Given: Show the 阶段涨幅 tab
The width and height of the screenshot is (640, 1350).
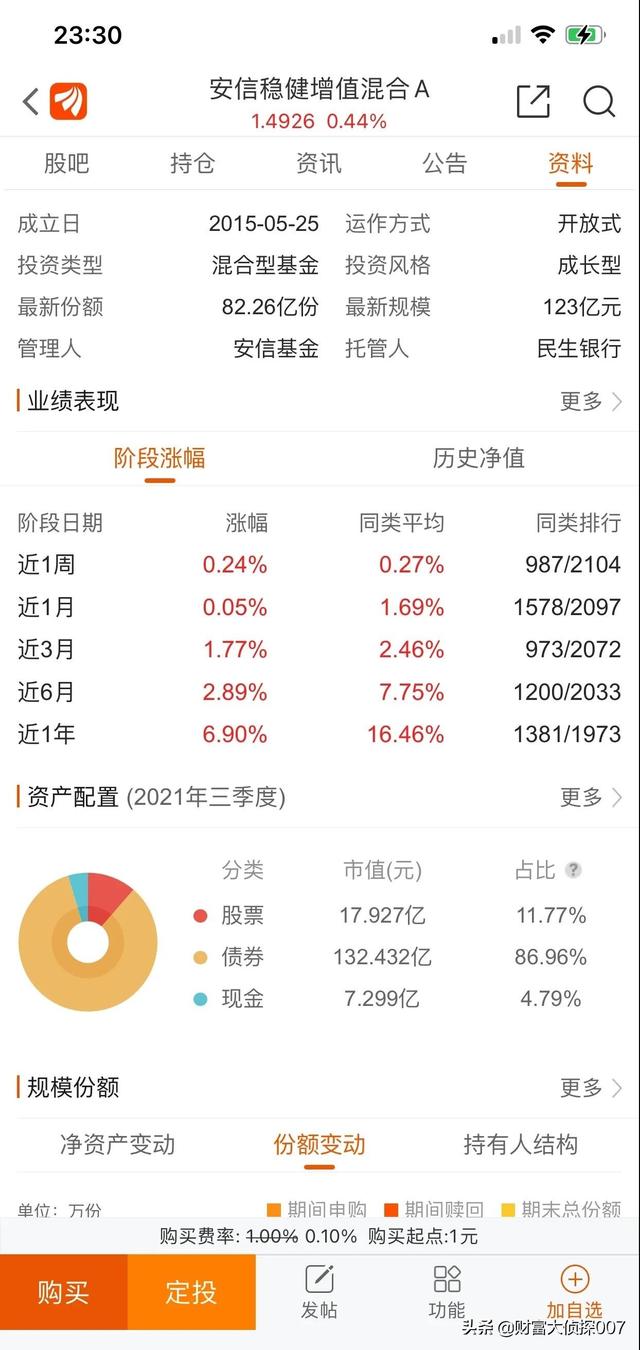Looking at the screenshot, I should (x=160, y=459).
